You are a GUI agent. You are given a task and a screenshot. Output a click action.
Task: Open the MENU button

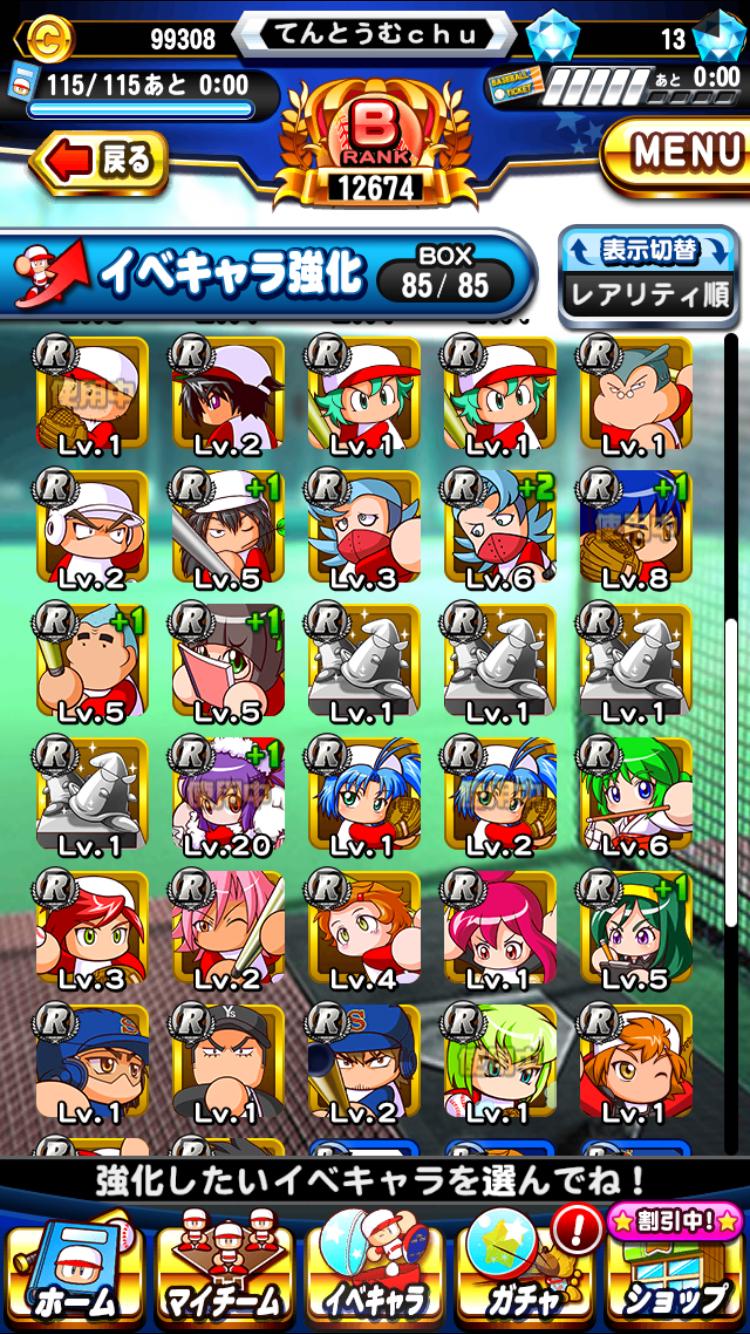click(677, 153)
